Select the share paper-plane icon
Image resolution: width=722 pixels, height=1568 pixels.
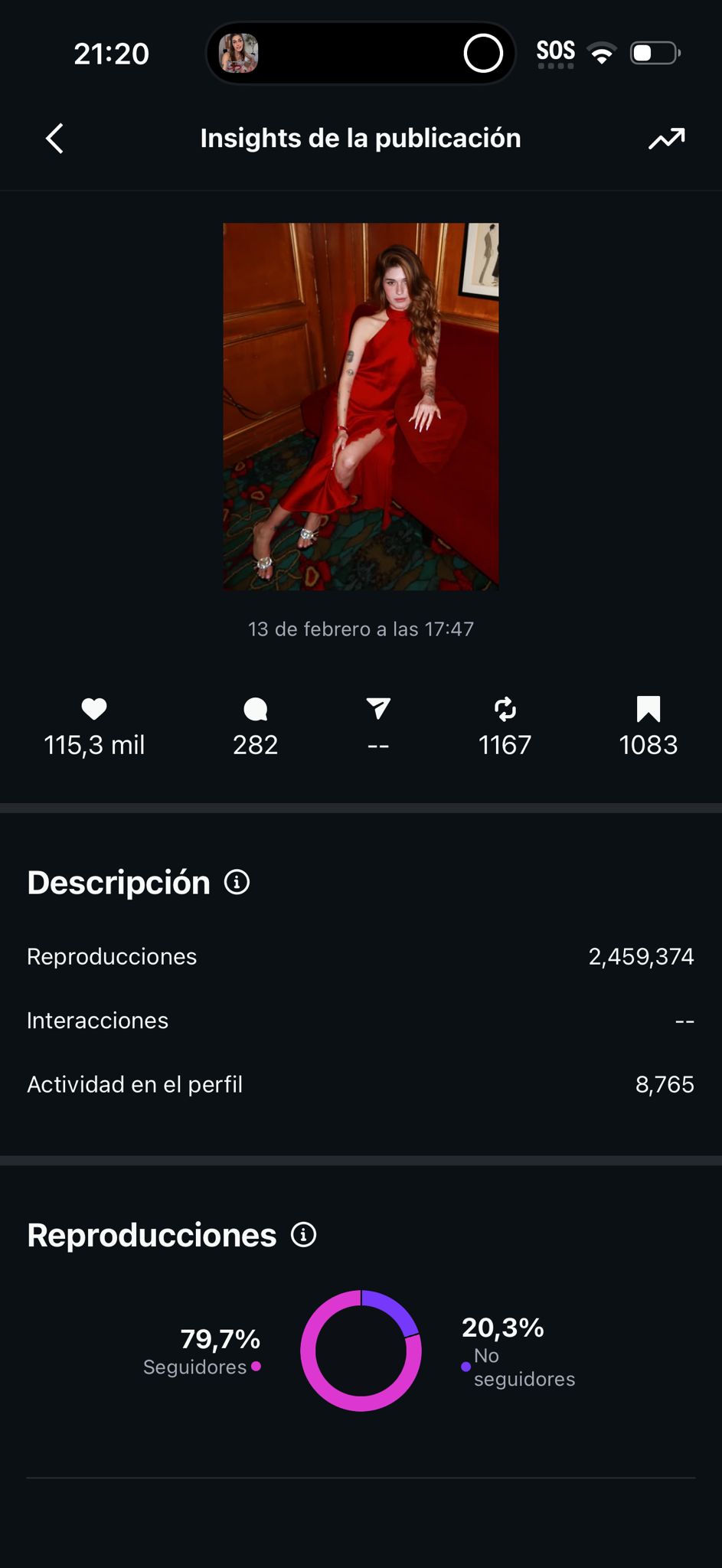point(378,709)
